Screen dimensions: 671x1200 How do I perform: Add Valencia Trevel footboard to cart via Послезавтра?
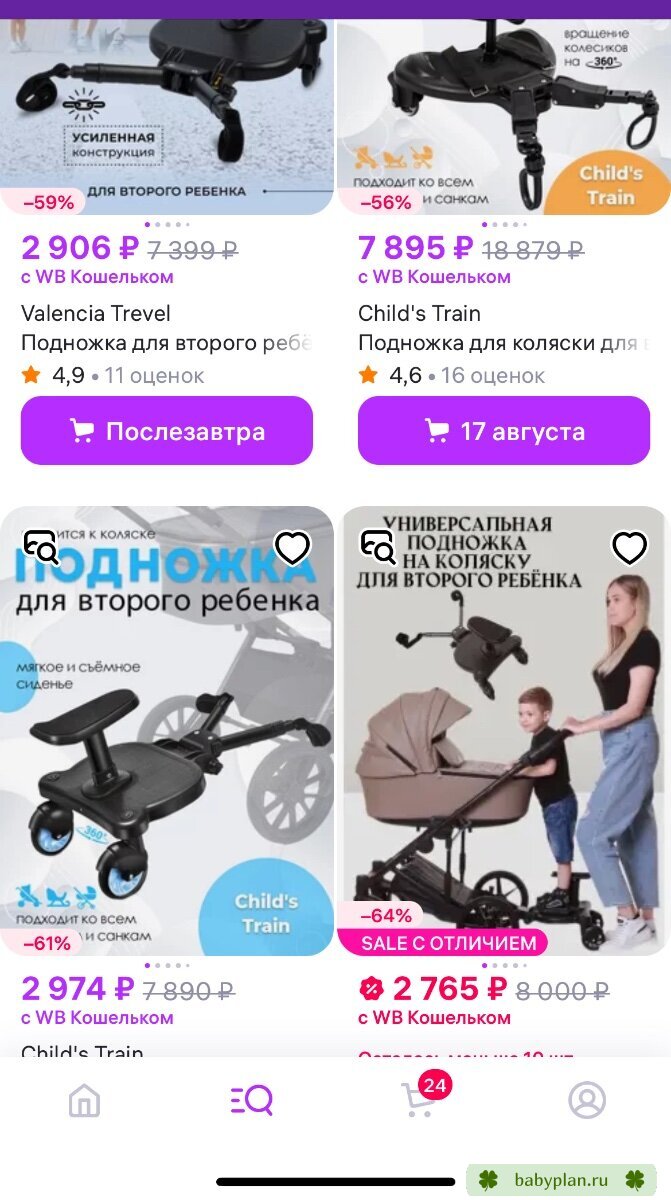167,431
